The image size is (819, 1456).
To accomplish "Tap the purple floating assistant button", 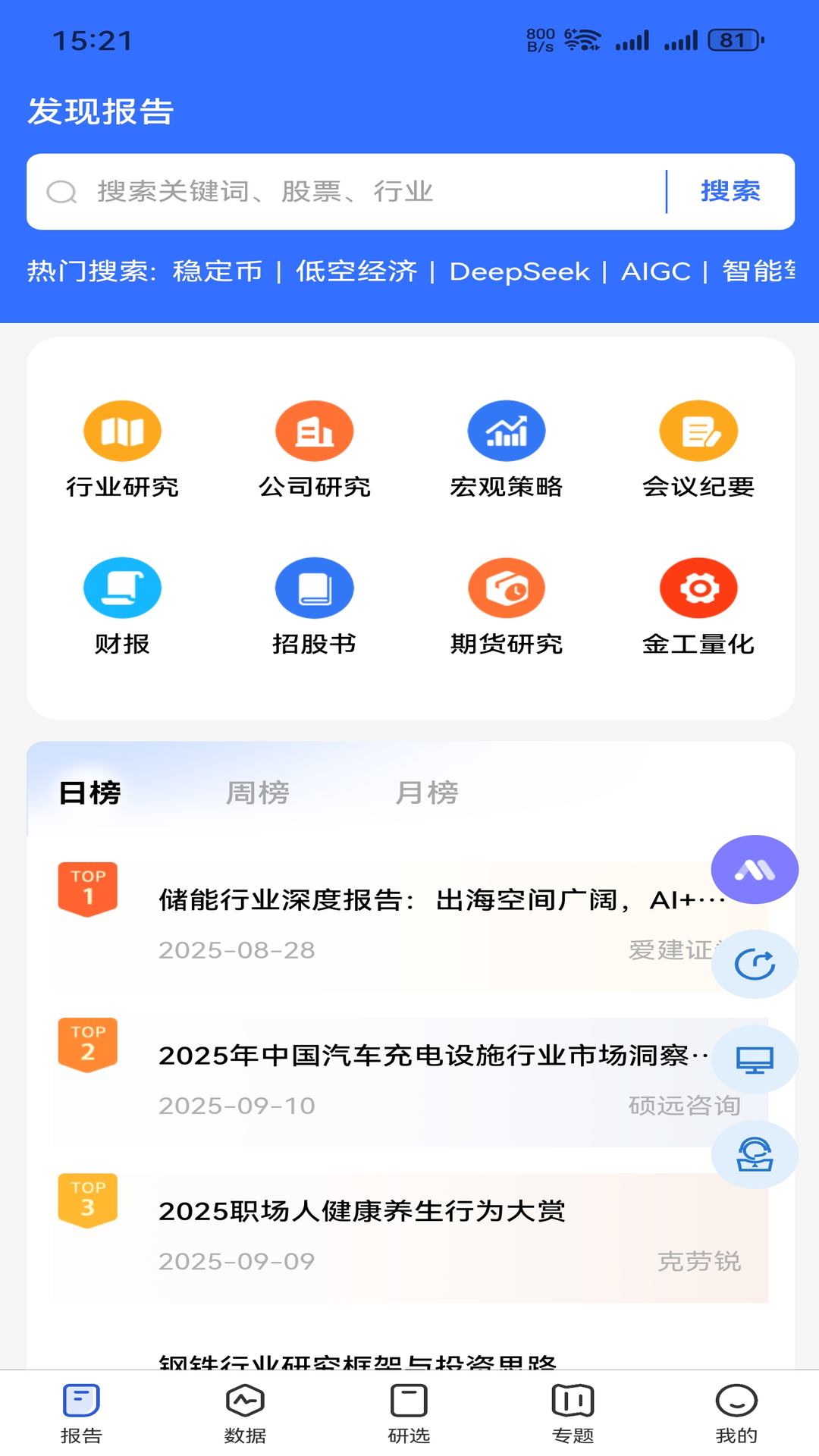I will coord(755,870).
